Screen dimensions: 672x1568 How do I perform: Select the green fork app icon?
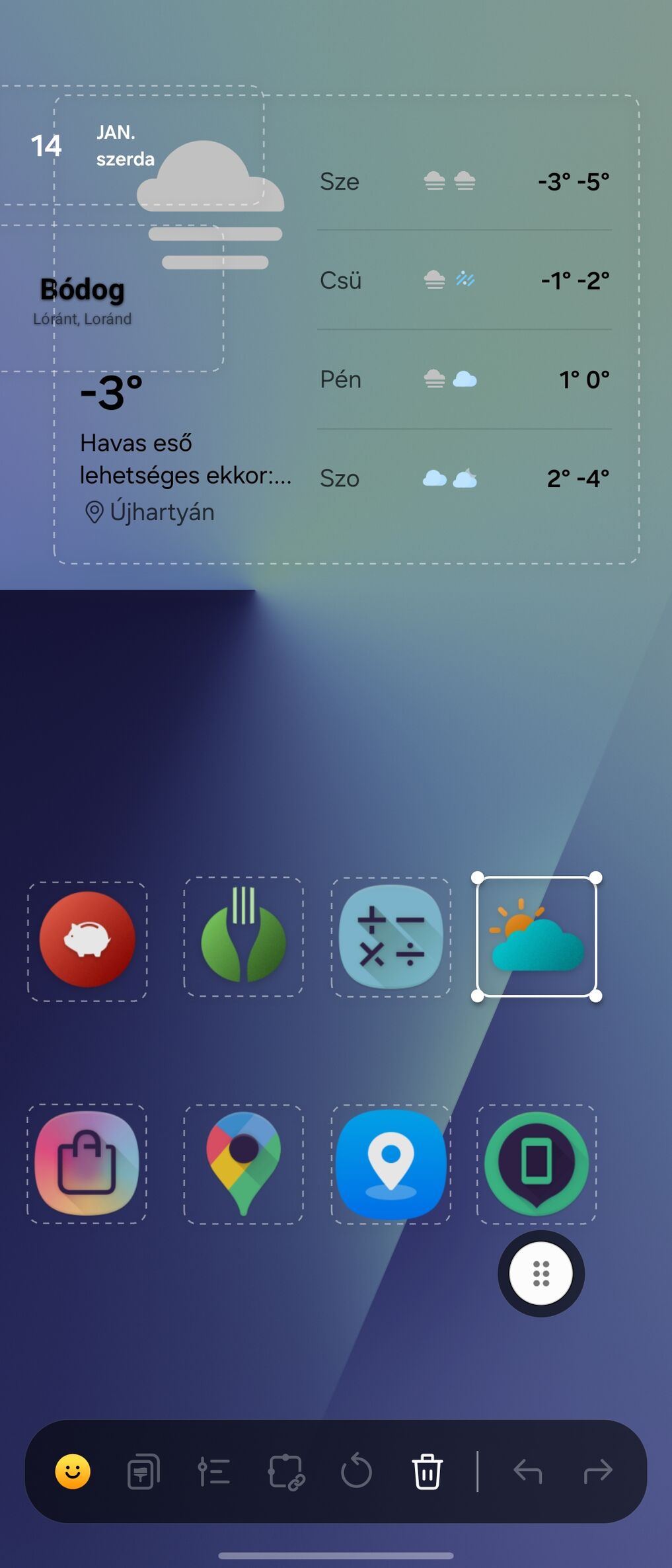(x=243, y=936)
